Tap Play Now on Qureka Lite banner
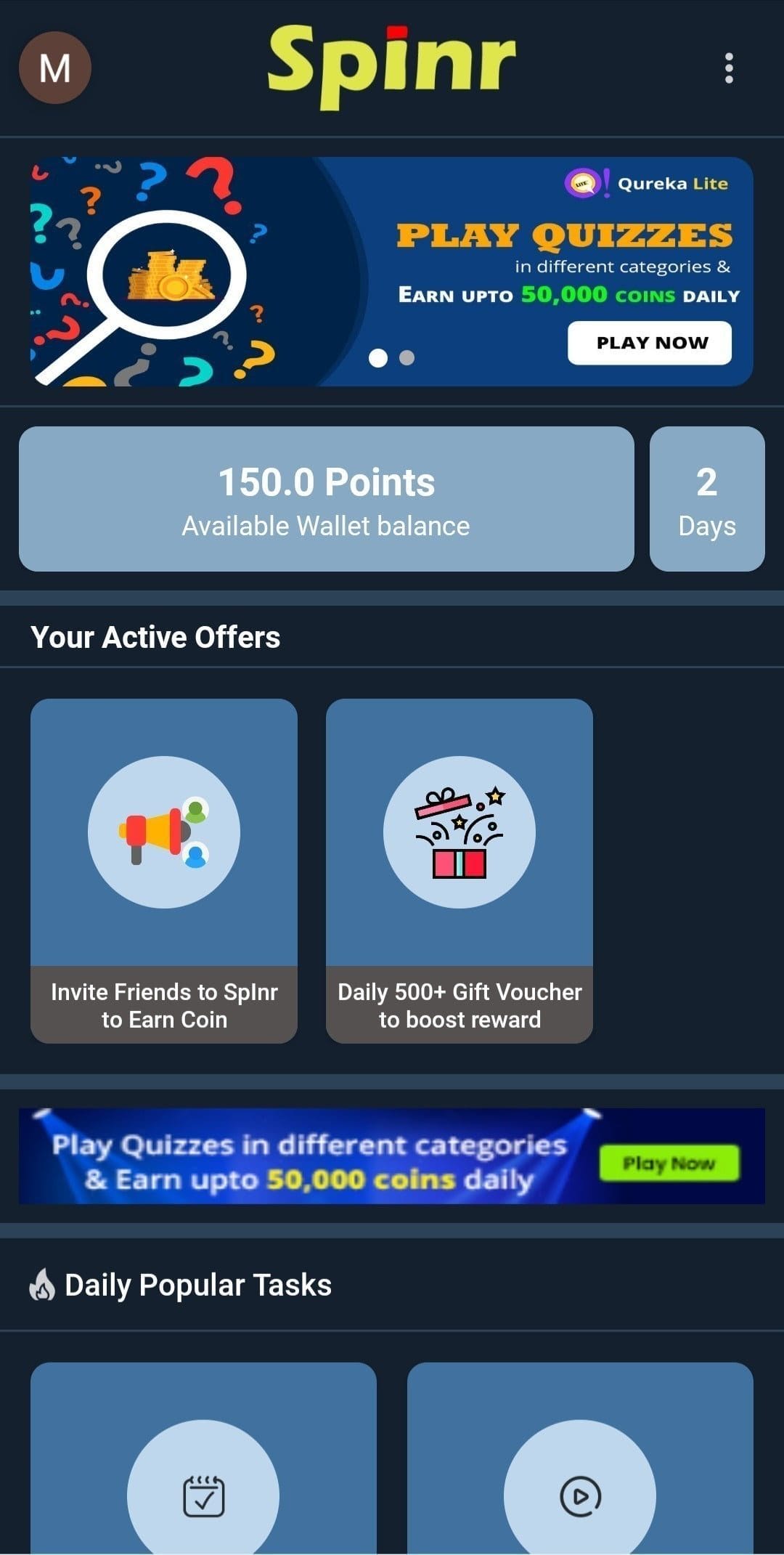 click(x=650, y=343)
